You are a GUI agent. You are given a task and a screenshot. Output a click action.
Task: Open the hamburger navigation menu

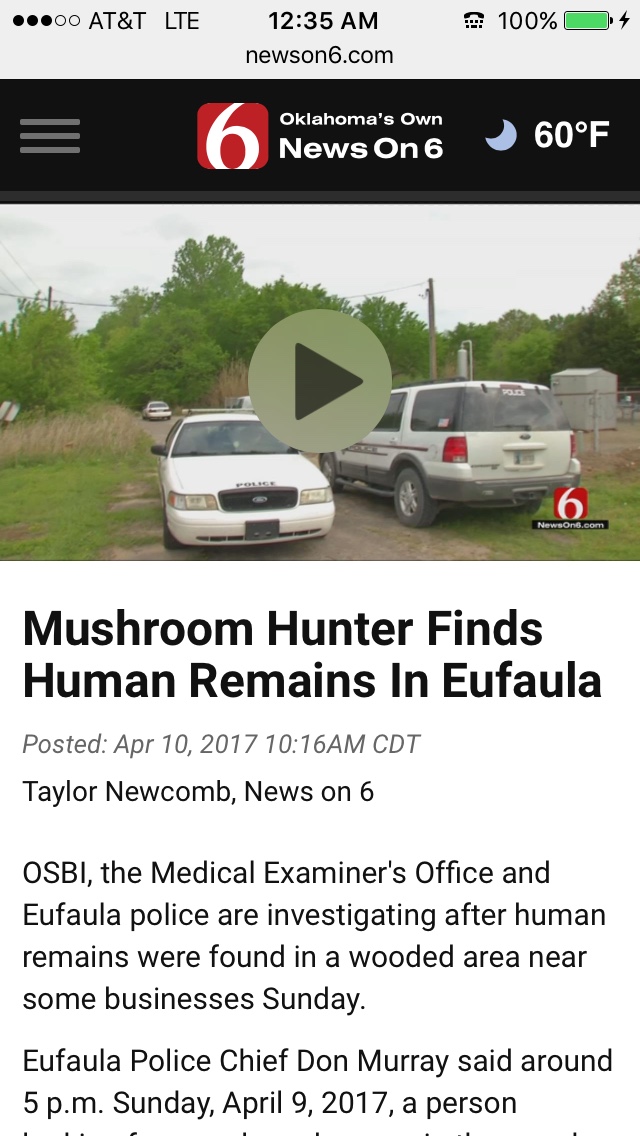tap(50, 136)
